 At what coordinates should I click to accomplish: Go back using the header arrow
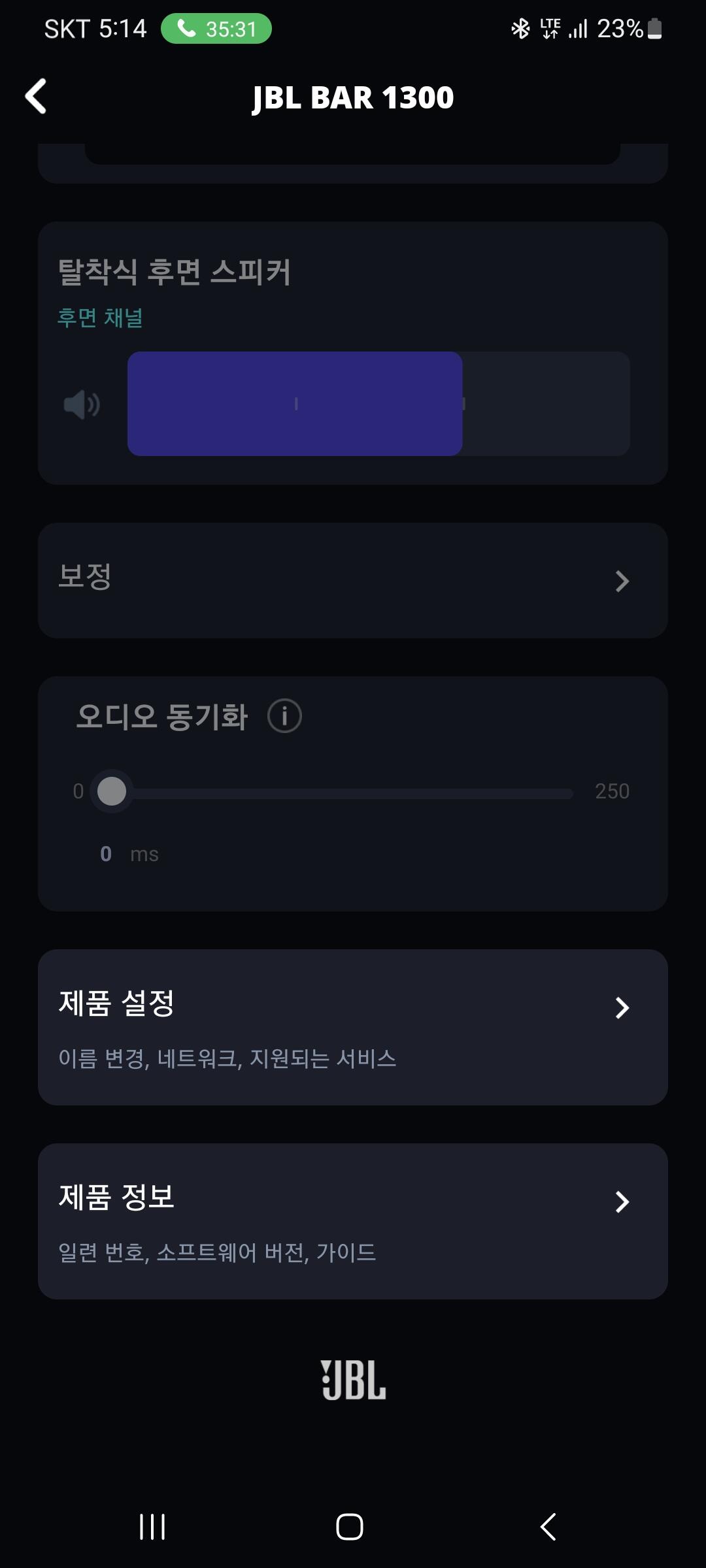[36, 97]
